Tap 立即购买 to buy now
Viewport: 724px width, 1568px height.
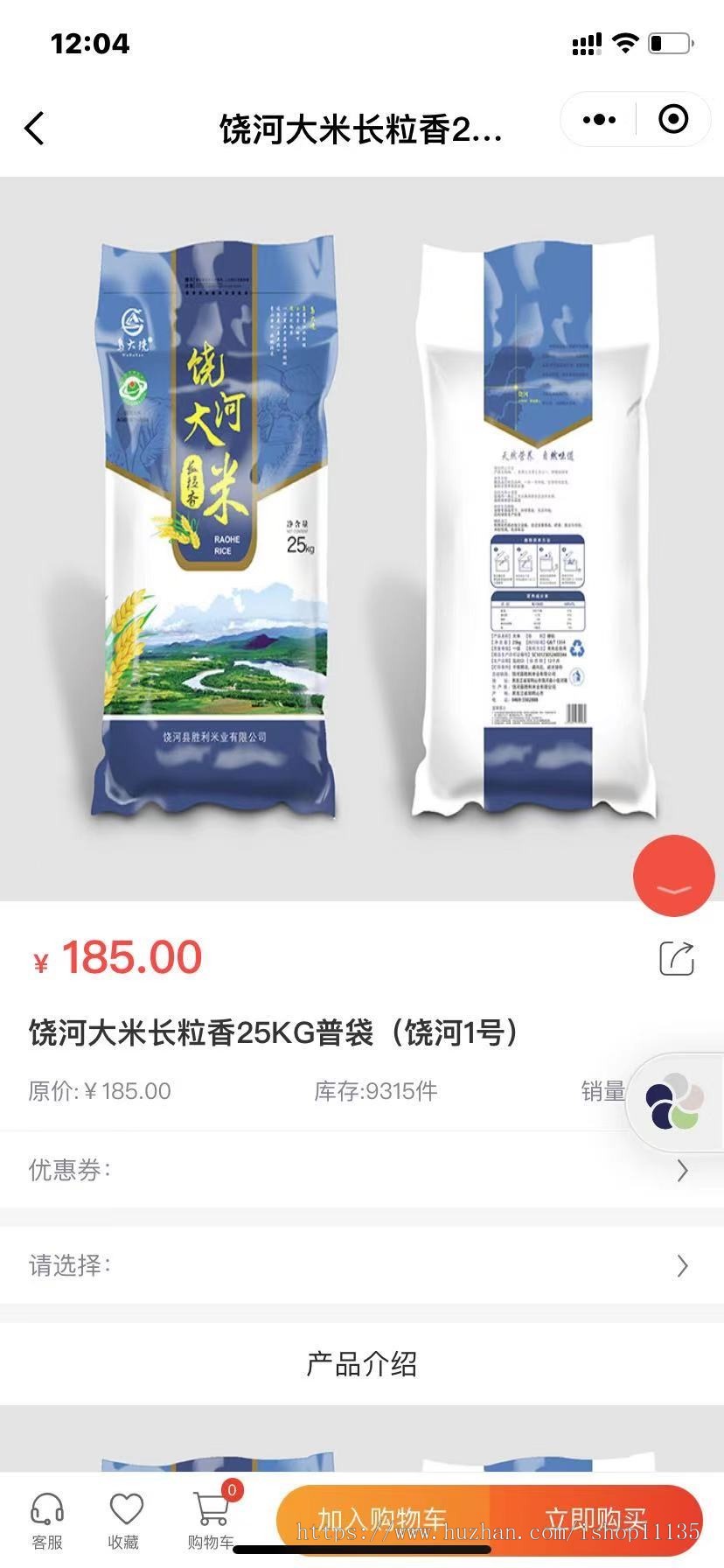click(x=596, y=1521)
